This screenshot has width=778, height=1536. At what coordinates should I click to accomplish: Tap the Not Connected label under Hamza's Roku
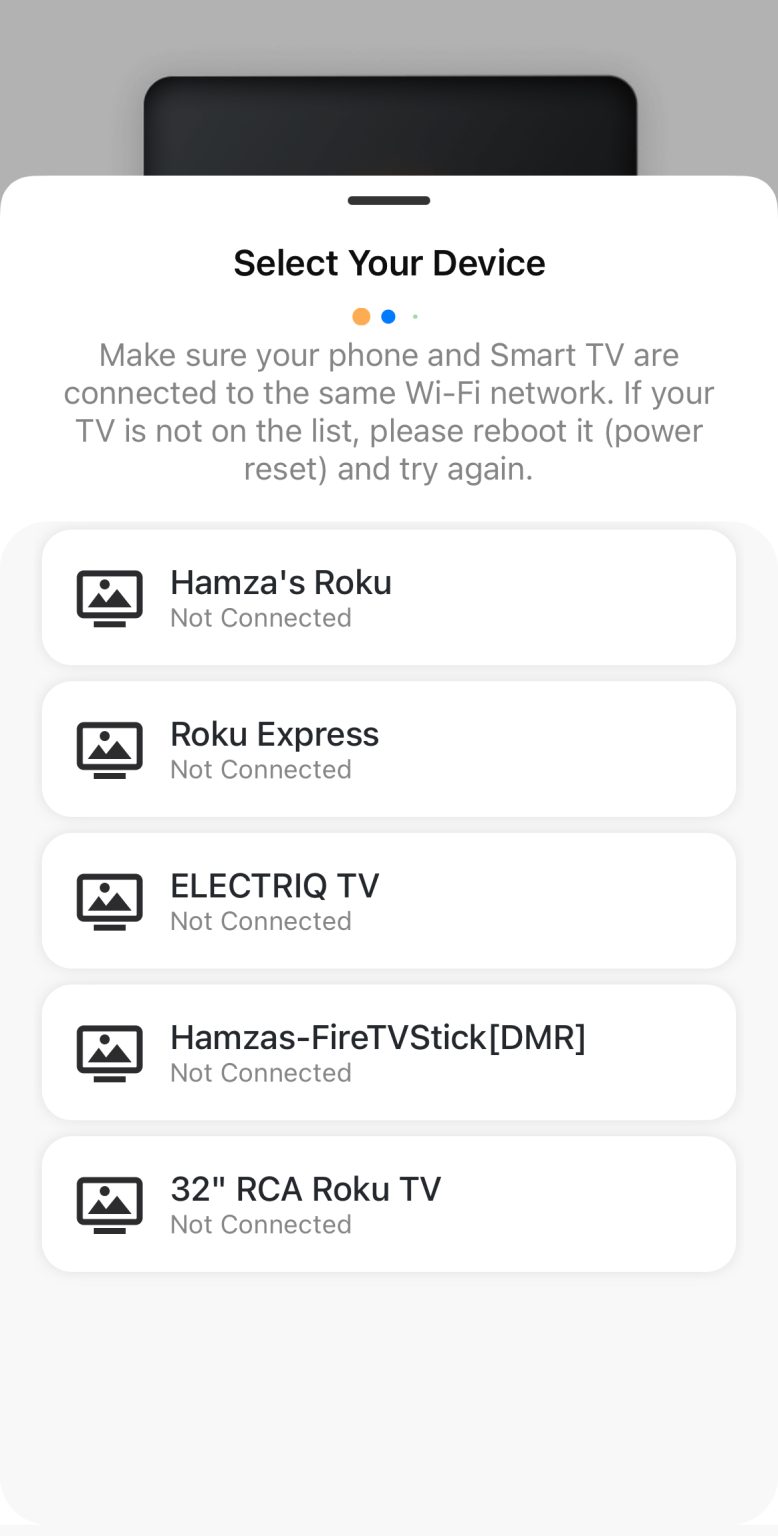pos(260,618)
